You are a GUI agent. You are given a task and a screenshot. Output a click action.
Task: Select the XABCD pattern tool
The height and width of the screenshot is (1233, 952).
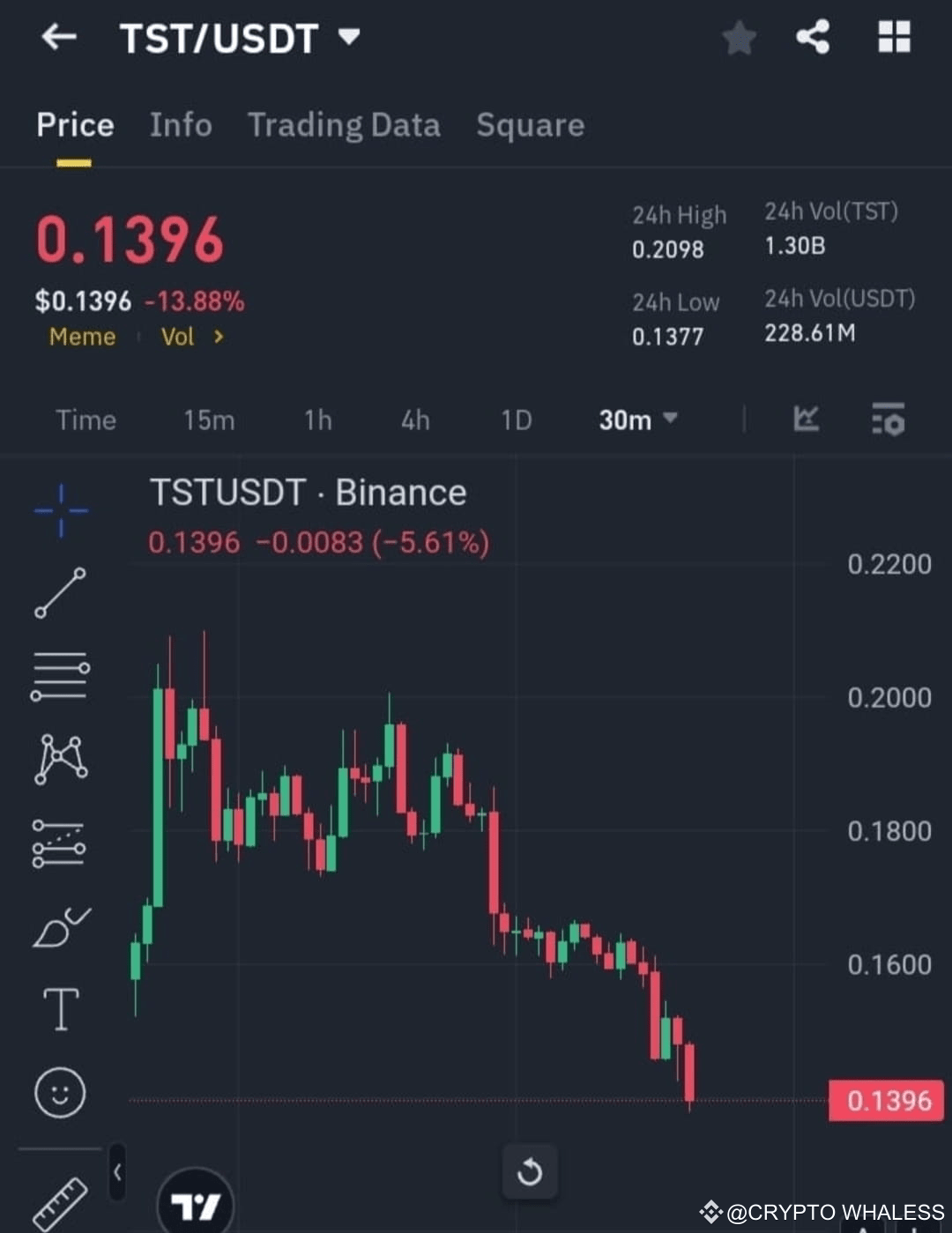coord(60,756)
